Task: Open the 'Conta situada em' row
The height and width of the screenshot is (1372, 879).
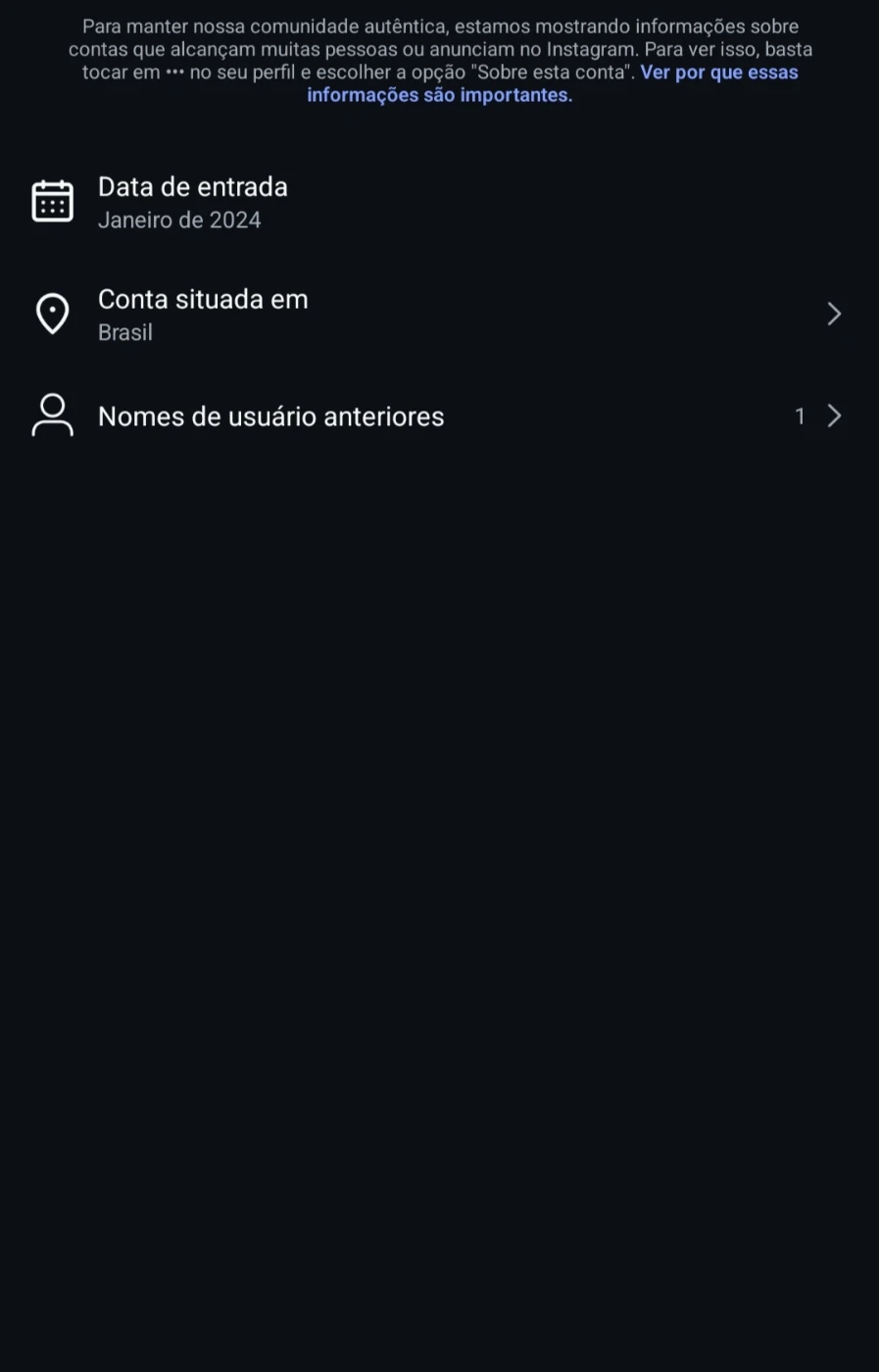Action: click(x=439, y=315)
